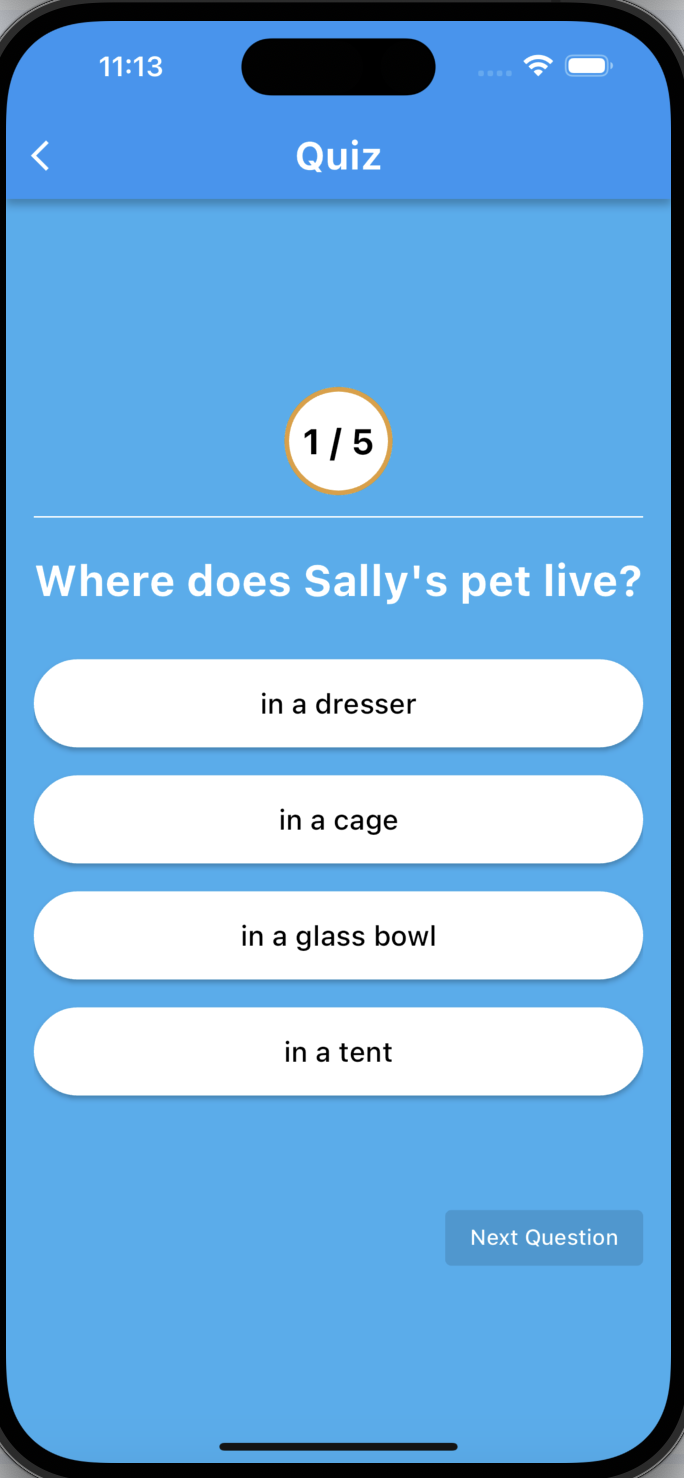Pick the 'in a glass bowl' option
The image size is (684, 1478).
click(x=338, y=935)
